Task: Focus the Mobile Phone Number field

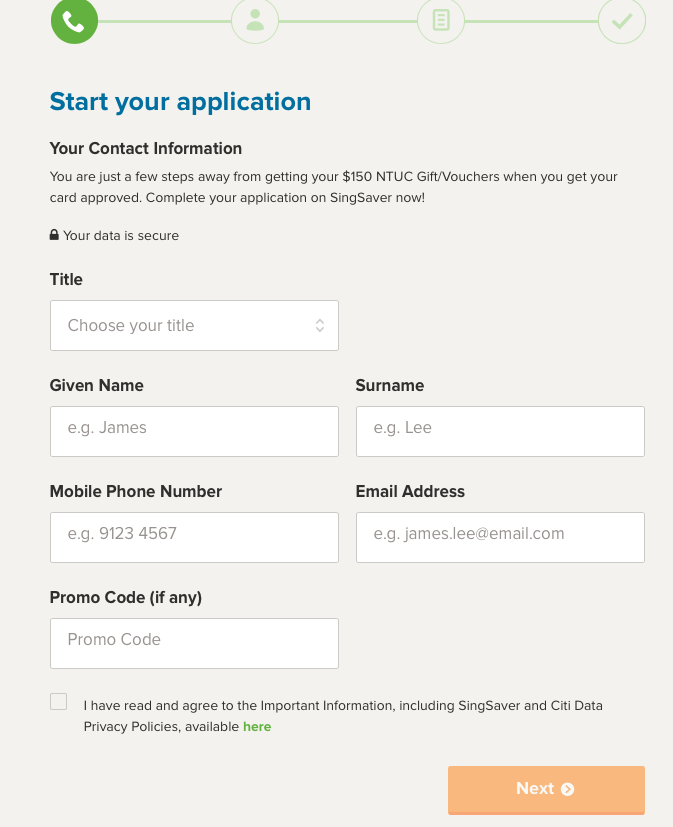Action: [x=194, y=537]
